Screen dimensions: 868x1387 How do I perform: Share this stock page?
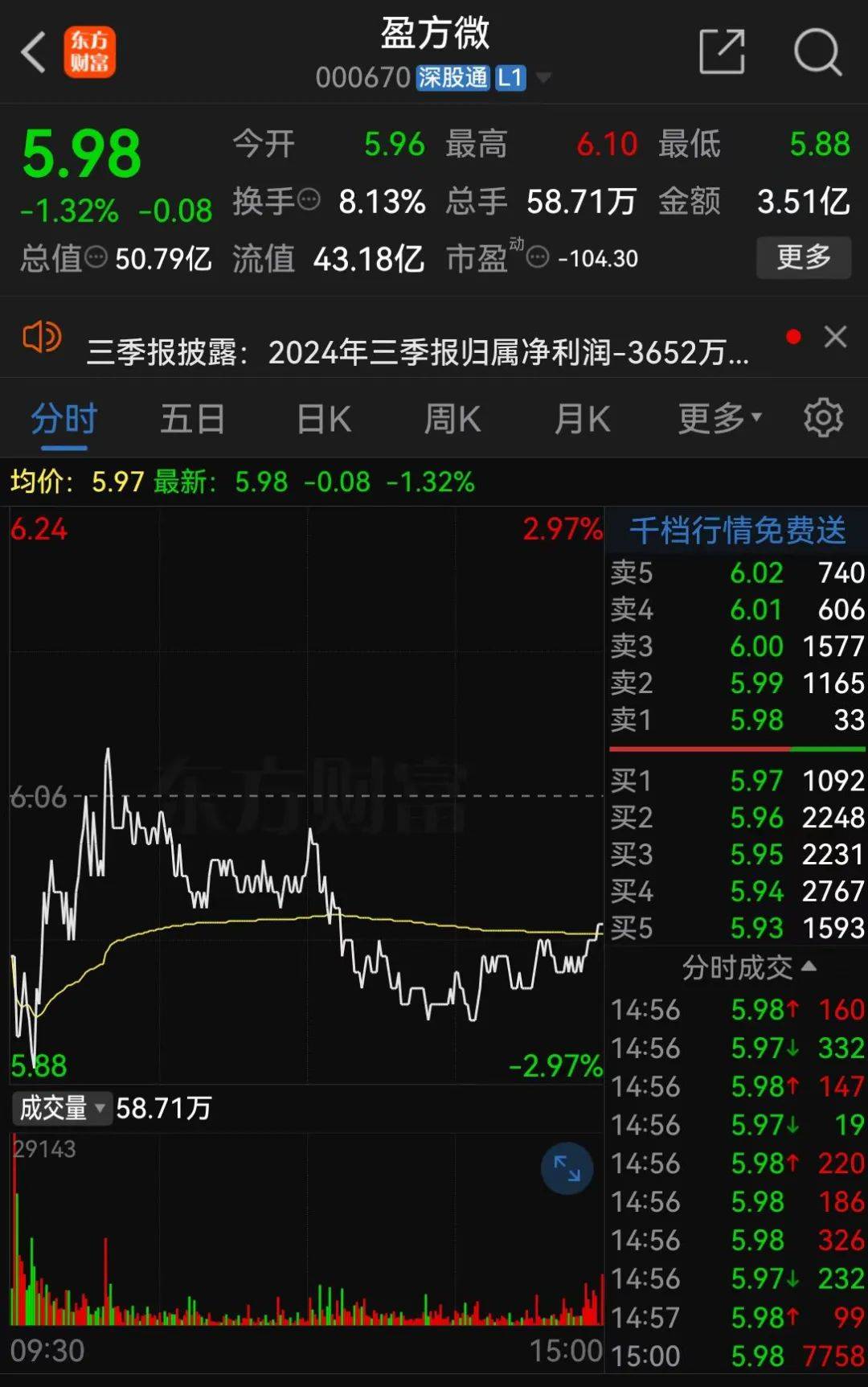click(x=722, y=52)
